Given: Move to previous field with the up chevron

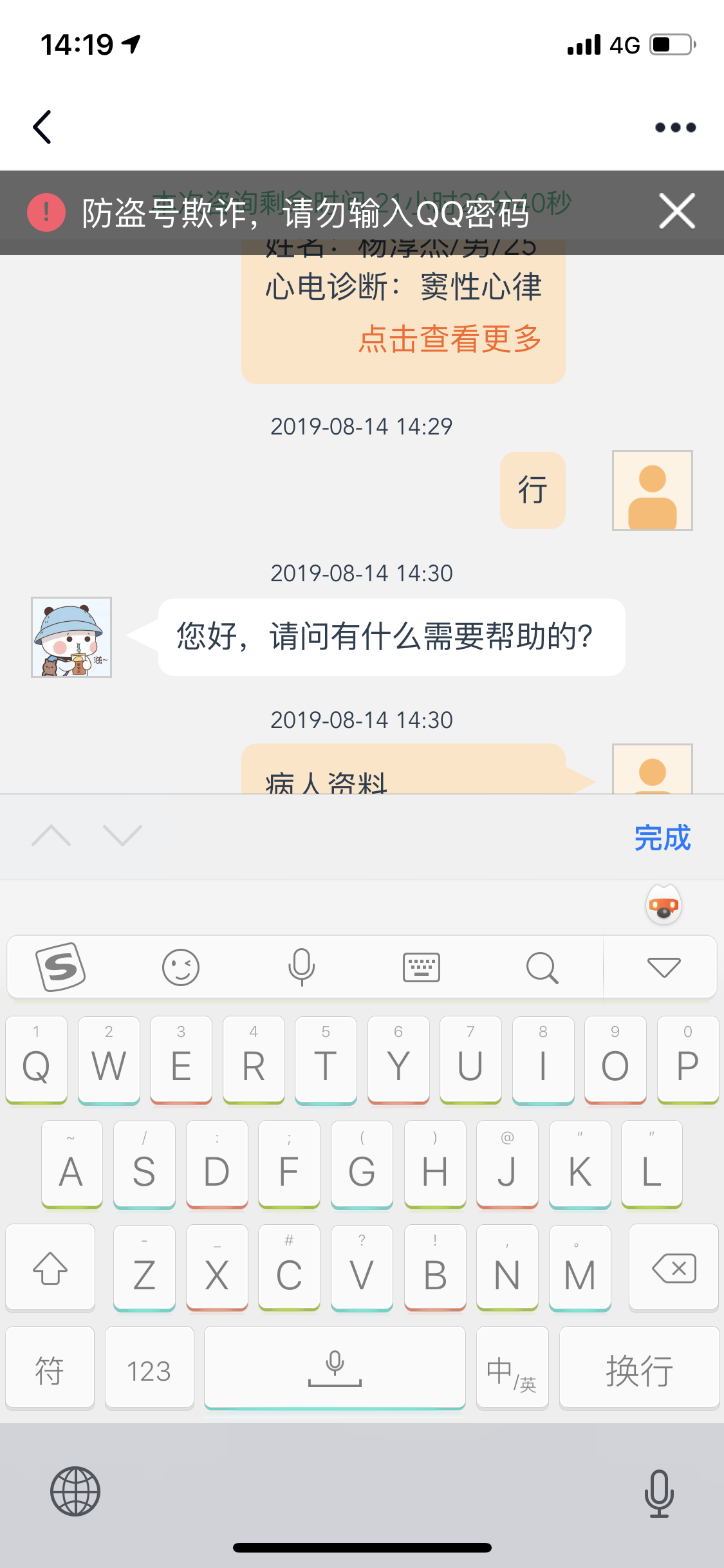Looking at the screenshot, I should click(x=51, y=835).
